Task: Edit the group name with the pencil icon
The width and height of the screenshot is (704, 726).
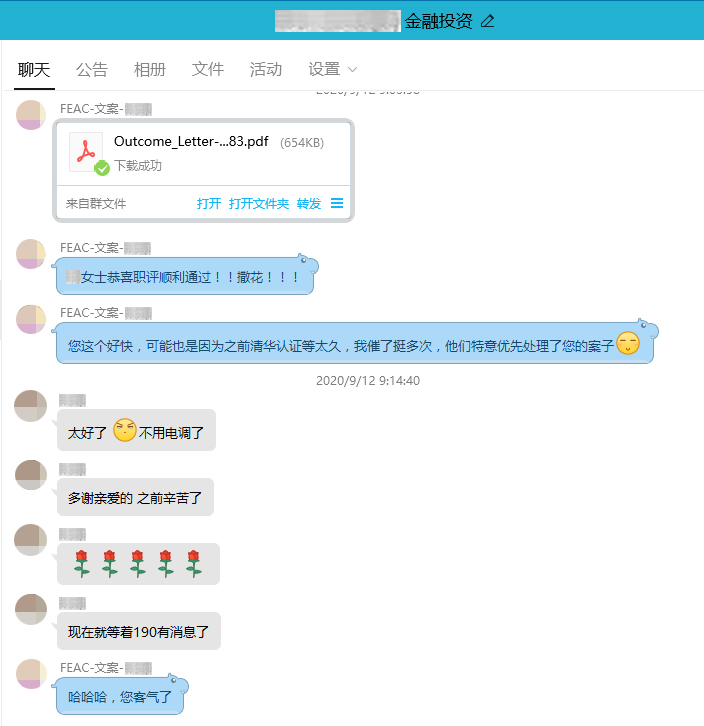Action: click(x=488, y=21)
